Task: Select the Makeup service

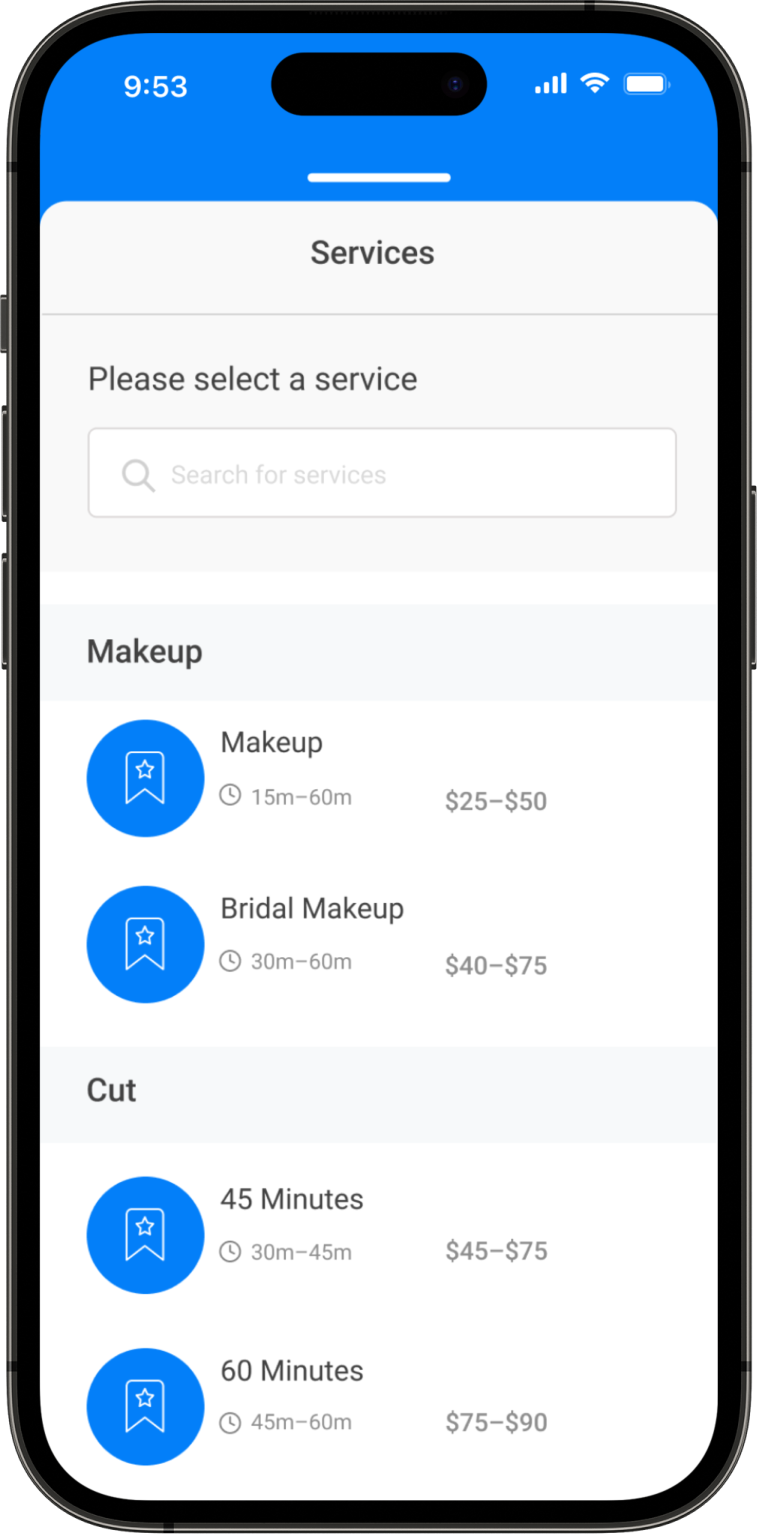Action: coord(272,743)
